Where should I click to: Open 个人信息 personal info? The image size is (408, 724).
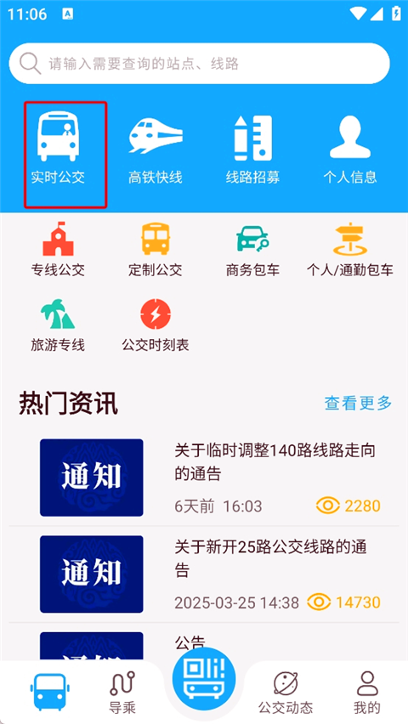click(350, 148)
